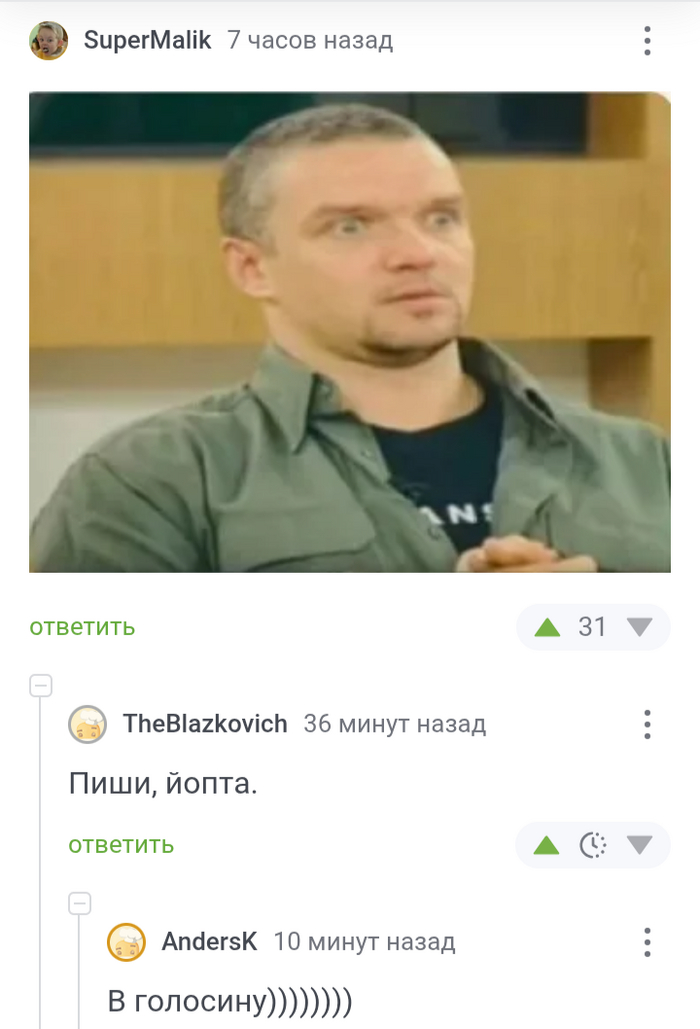The image size is (700, 1029).
Task: Collapse the thread under SuperMalik's comment
Action: click(41, 686)
